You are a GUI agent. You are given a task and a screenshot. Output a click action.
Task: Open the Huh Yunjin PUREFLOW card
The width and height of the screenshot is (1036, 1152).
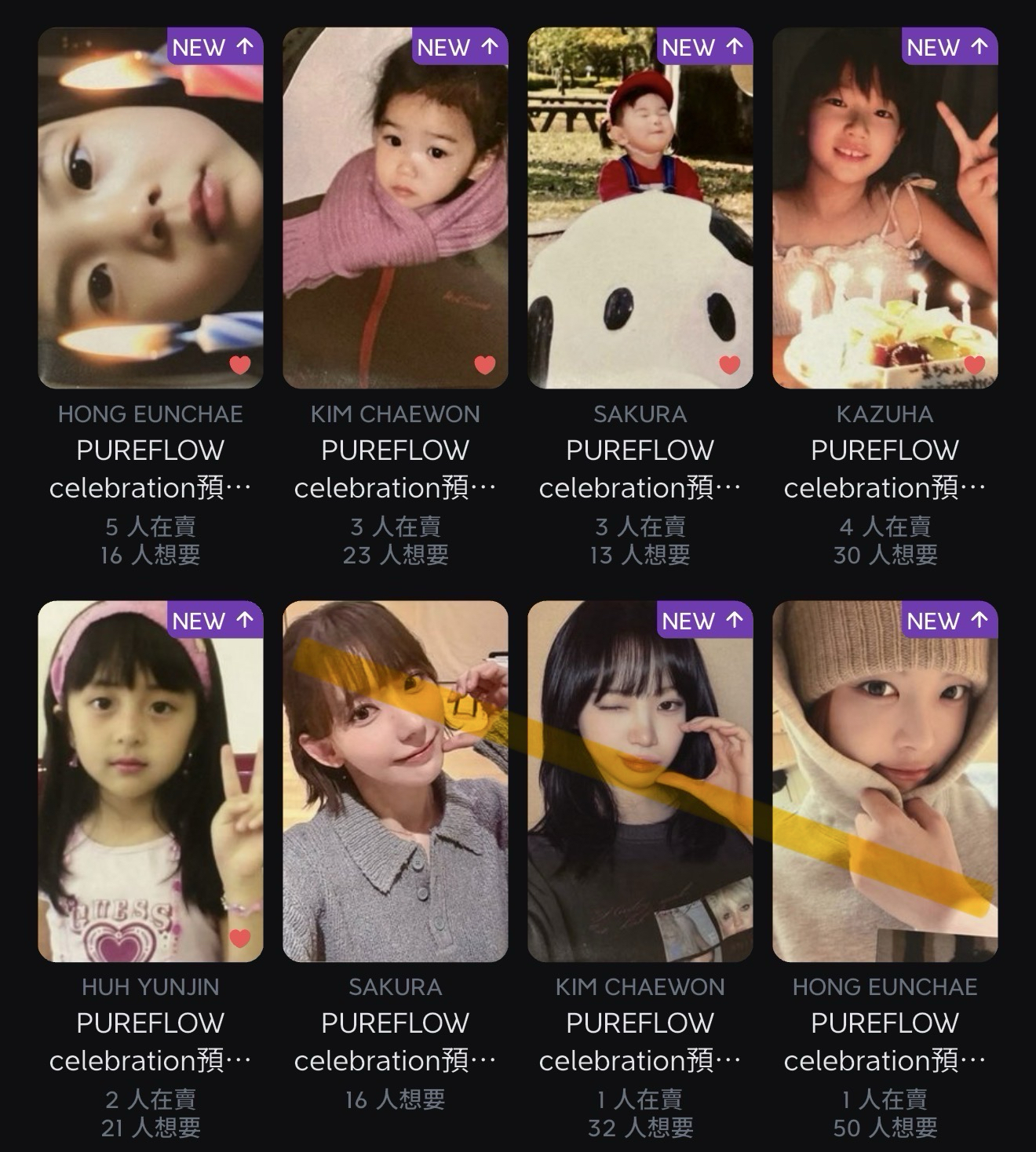pyautogui.click(x=150, y=781)
